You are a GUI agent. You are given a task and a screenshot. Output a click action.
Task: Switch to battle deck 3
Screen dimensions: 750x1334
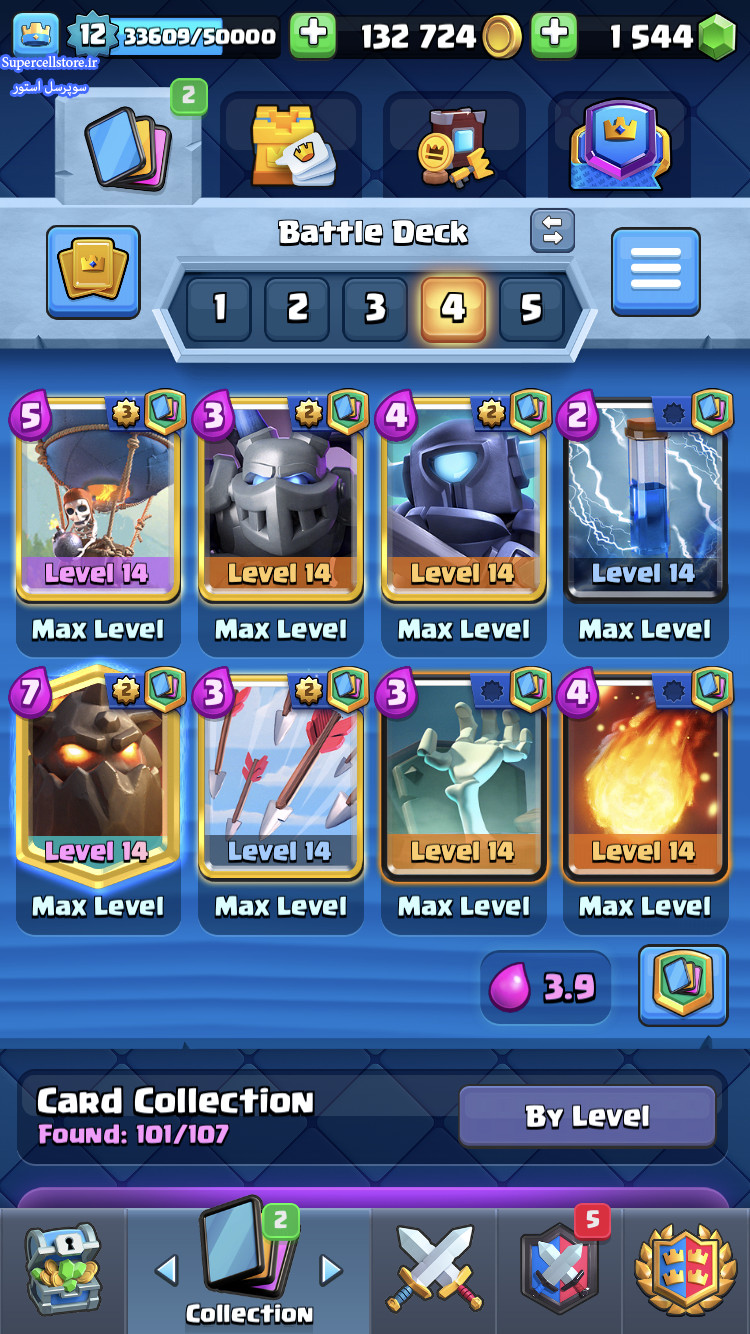[x=375, y=309]
